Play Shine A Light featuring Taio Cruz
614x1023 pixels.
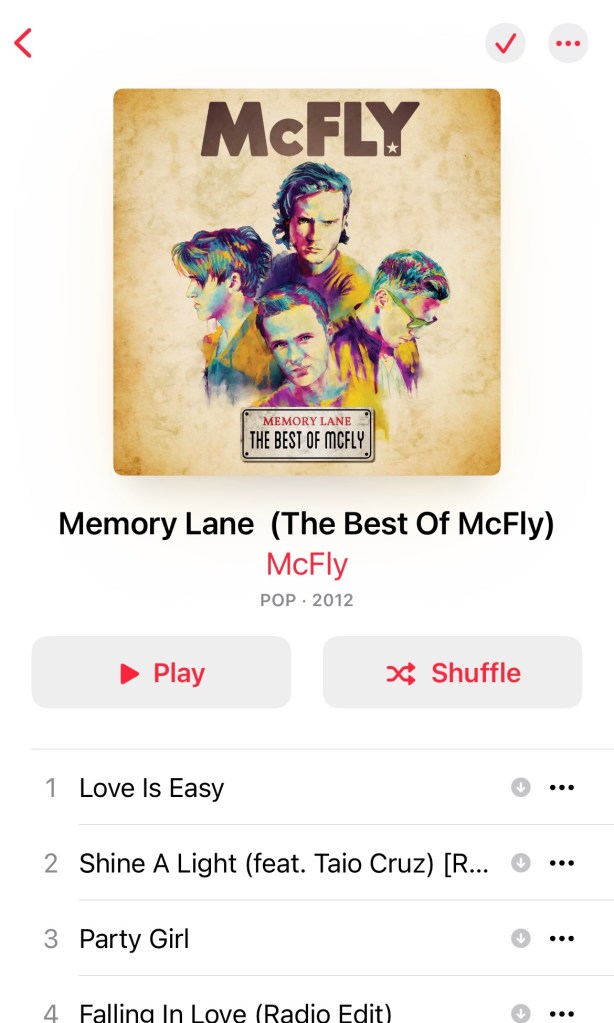284,863
